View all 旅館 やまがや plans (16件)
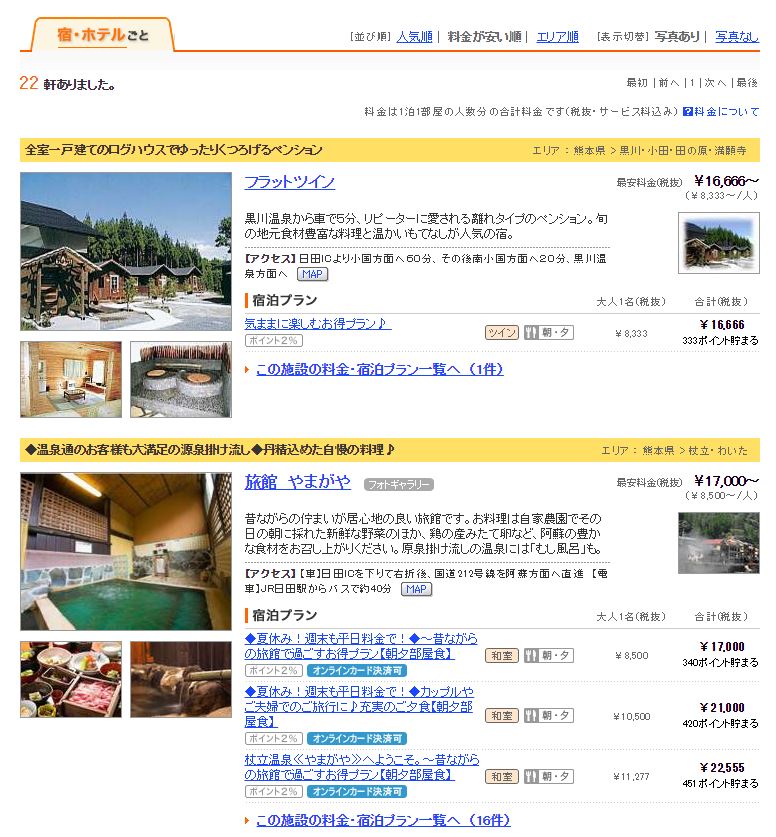Screen dimensions: 776x837 382,820
